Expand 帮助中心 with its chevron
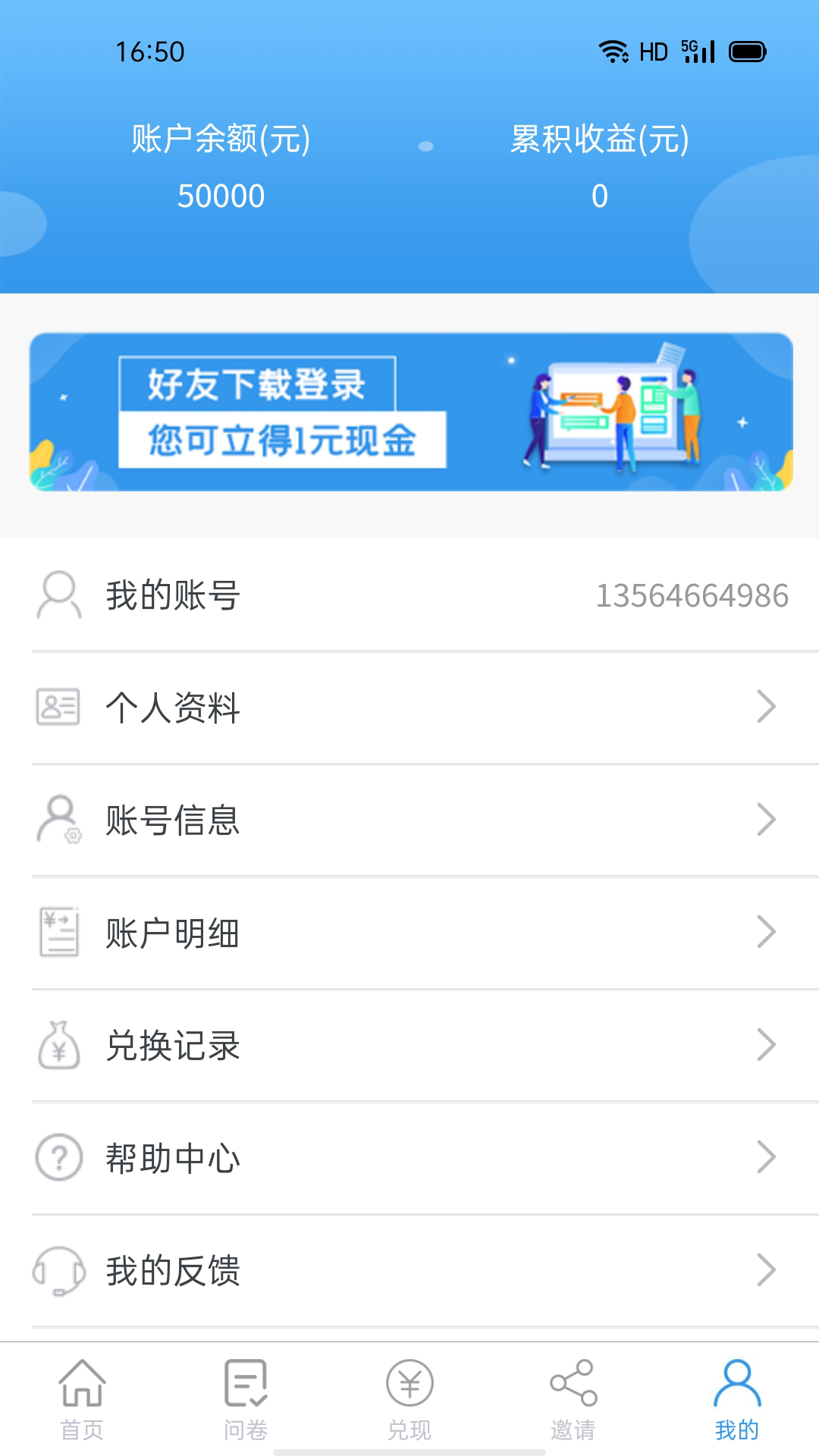This screenshot has width=819, height=1456. pos(767,1158)
